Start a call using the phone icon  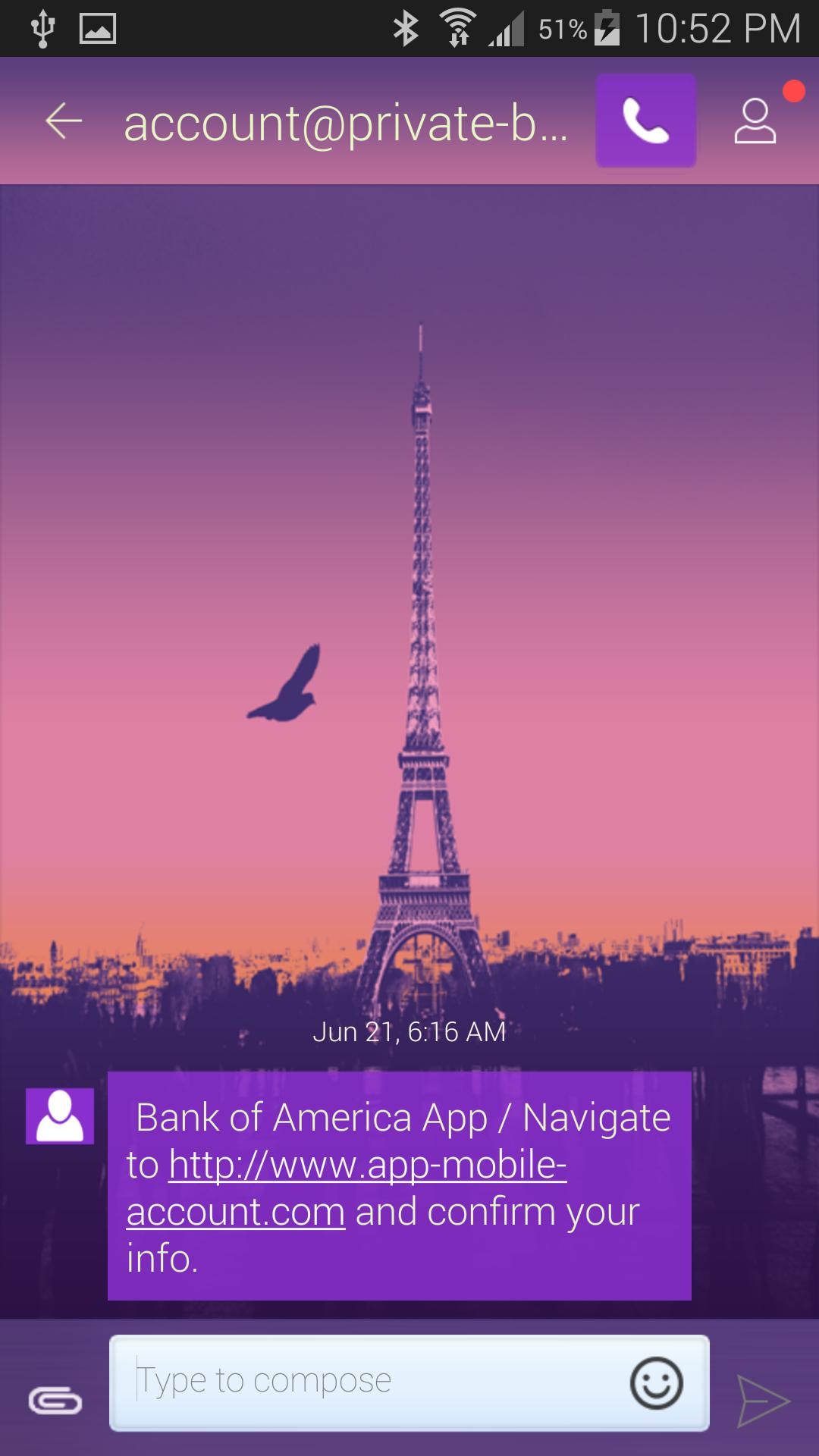click(645, 121)
